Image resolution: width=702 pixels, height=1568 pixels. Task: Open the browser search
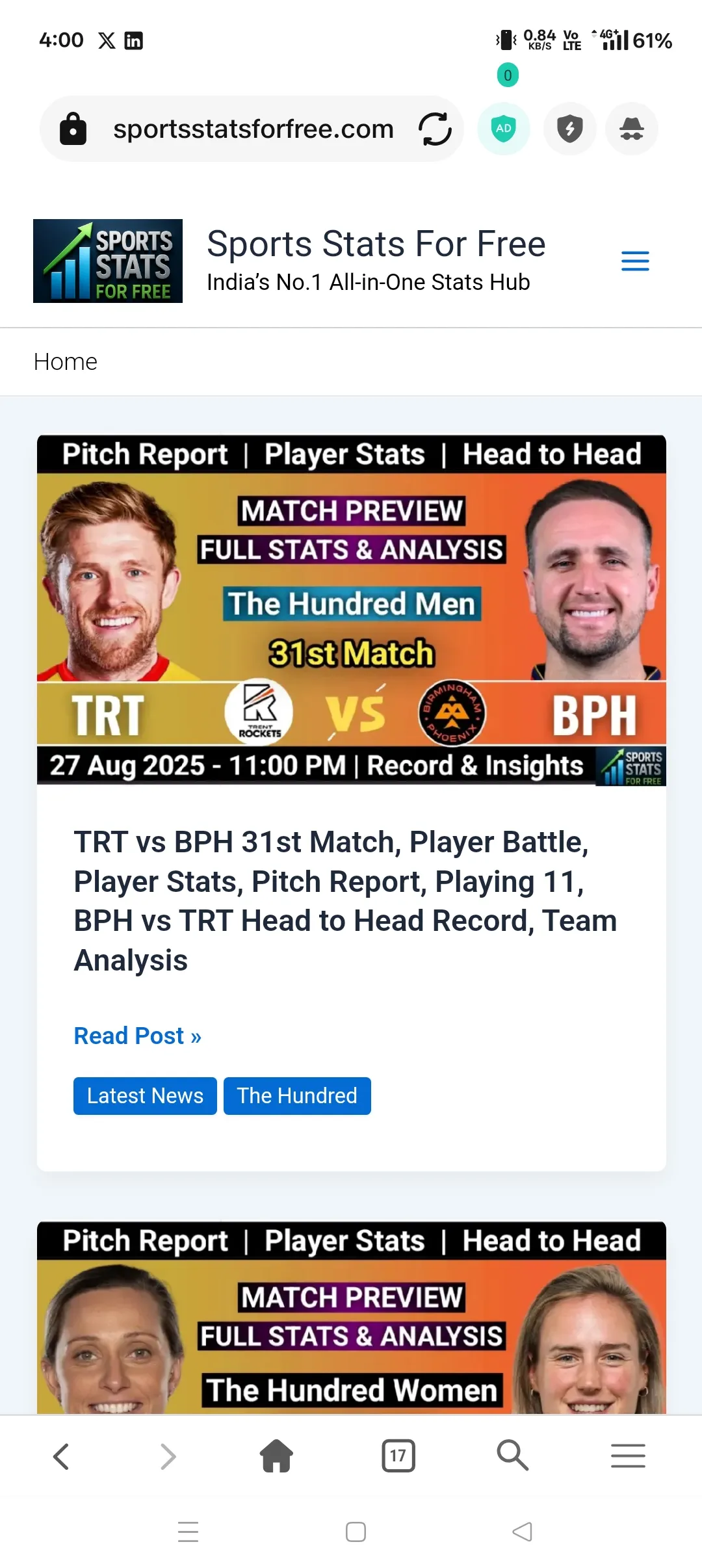tap(512, 1456)
